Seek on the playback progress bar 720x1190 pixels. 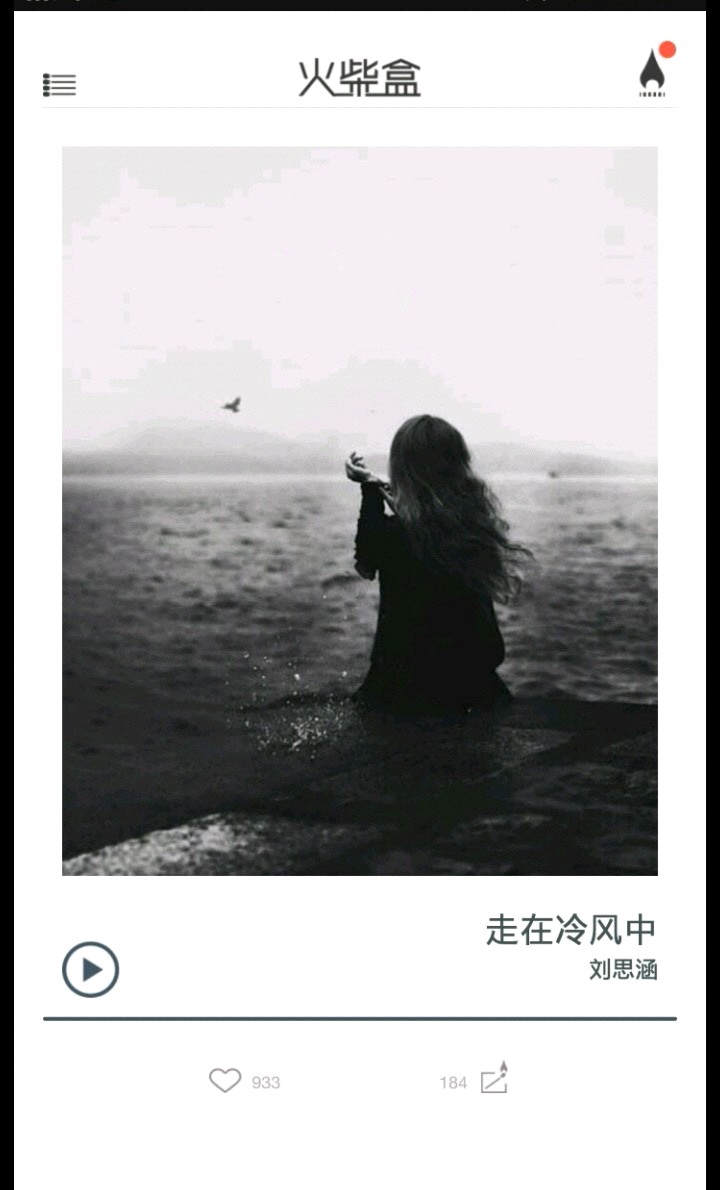coord(360,1018)
